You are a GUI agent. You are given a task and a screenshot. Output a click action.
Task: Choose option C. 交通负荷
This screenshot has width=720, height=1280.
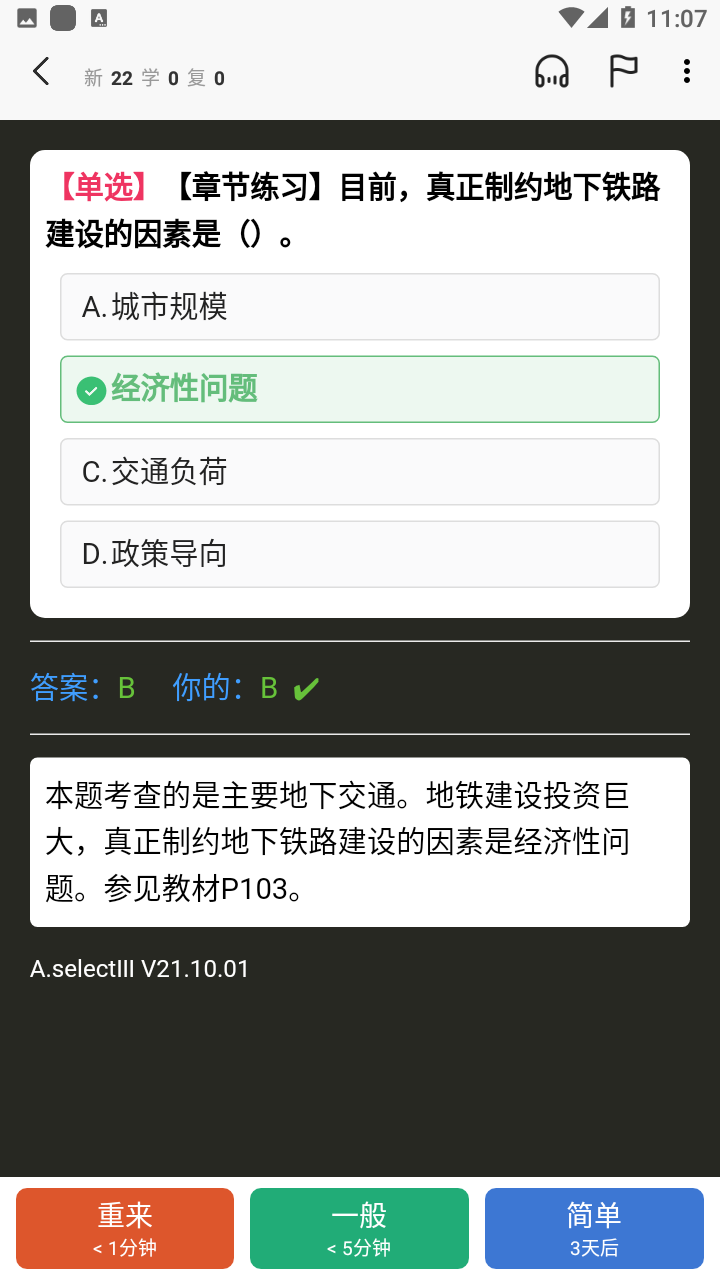tap(360, 472)
